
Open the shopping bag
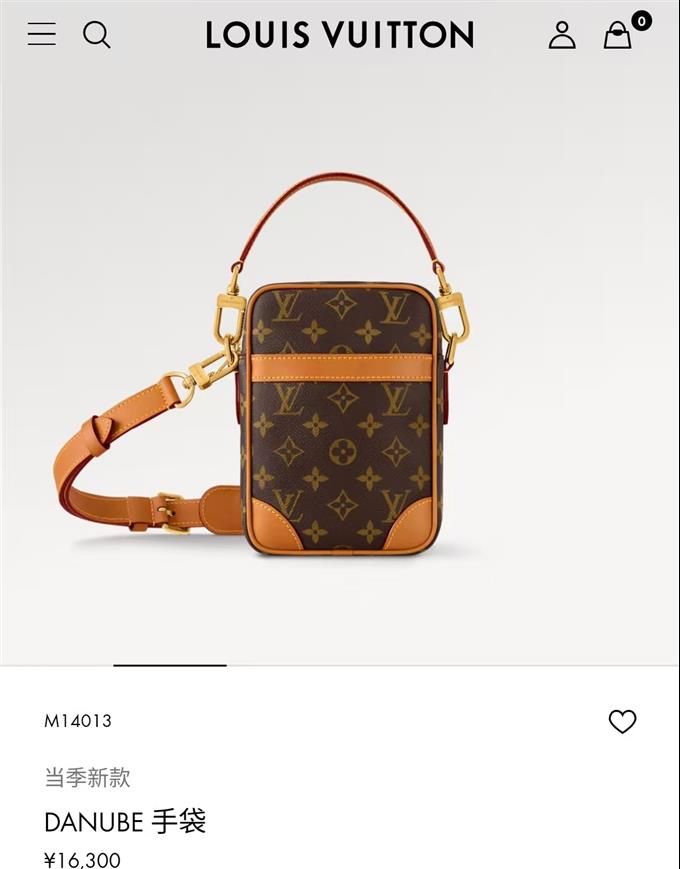[x=618, y=36]
